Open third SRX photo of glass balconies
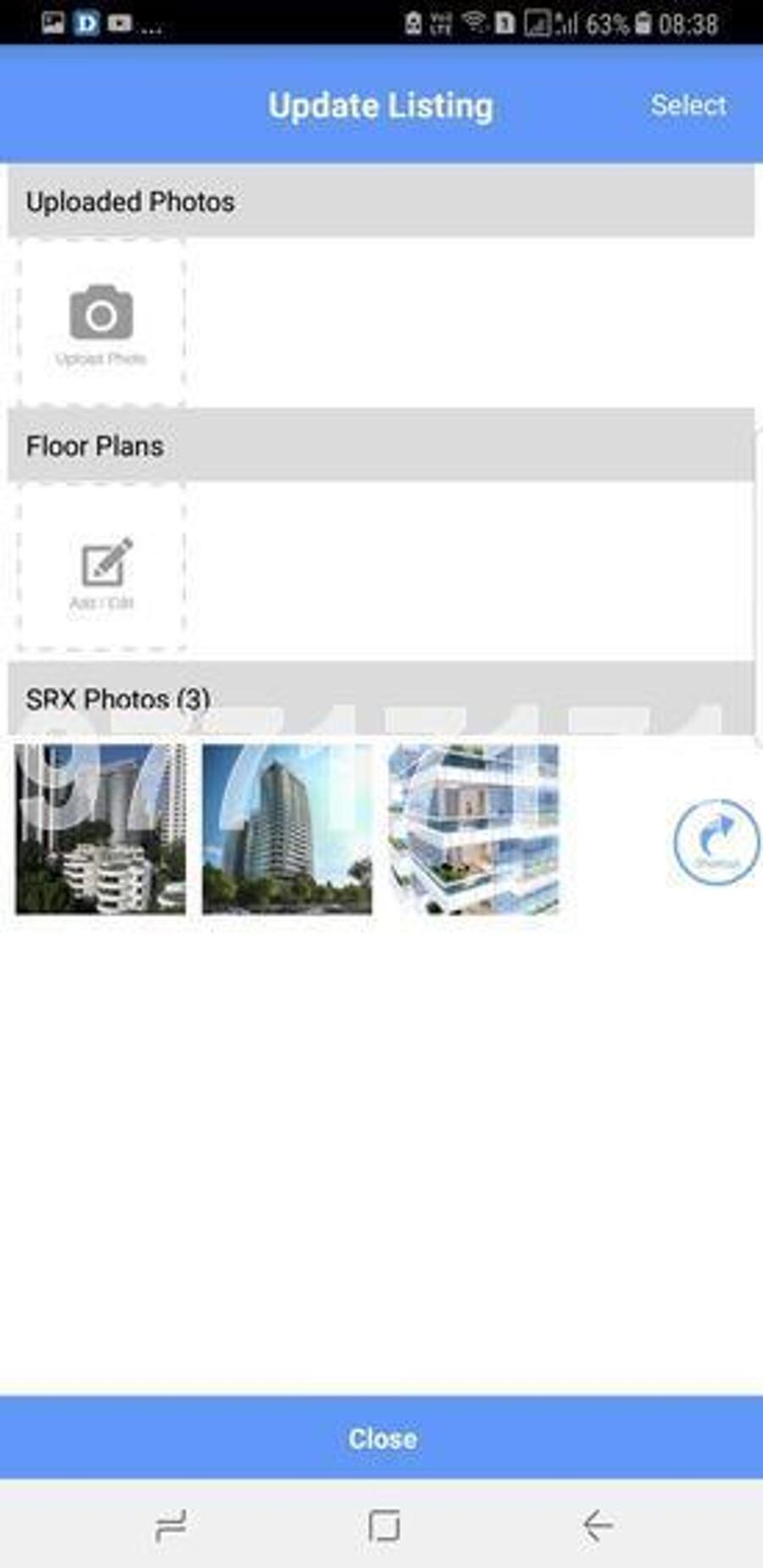Screen dimensions: 763x1568 (x=473, y=829)
